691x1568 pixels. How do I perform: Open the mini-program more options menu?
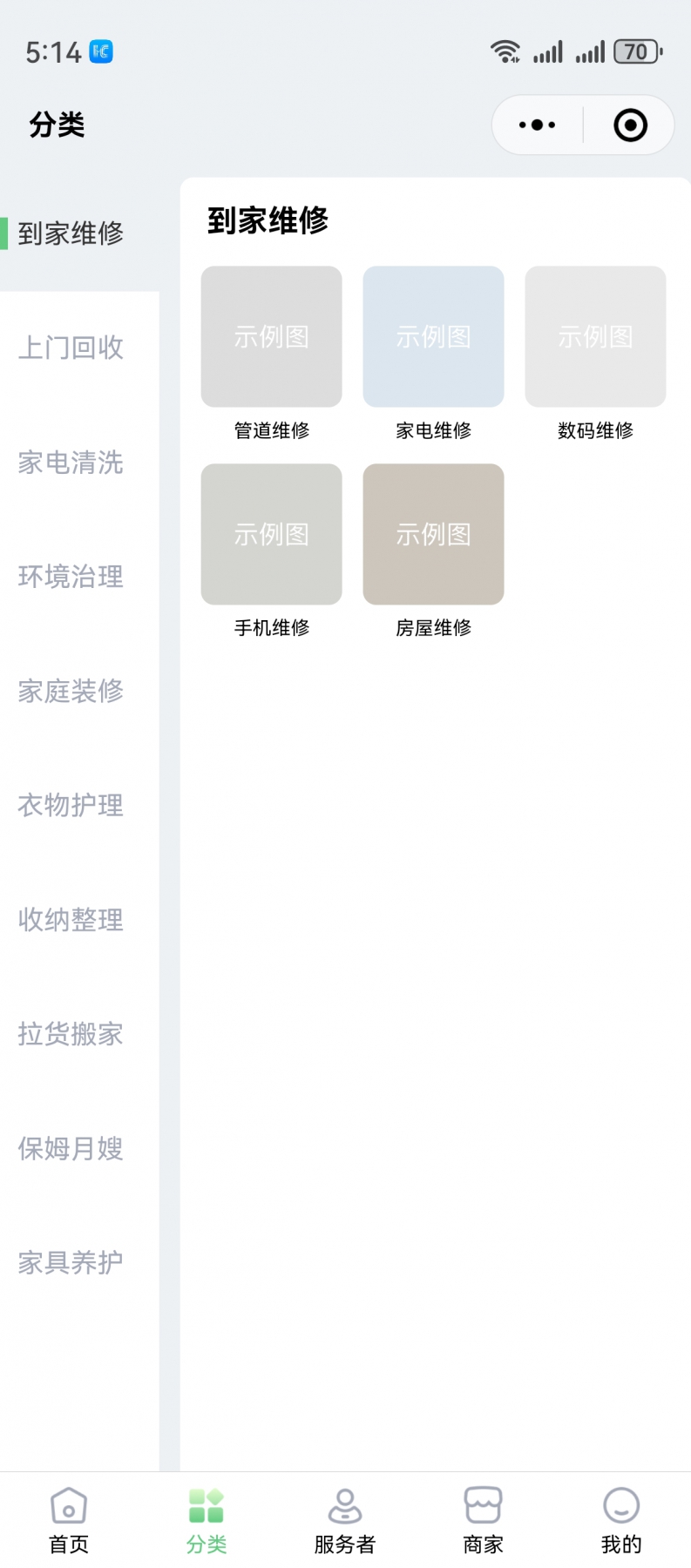(535, 125)
